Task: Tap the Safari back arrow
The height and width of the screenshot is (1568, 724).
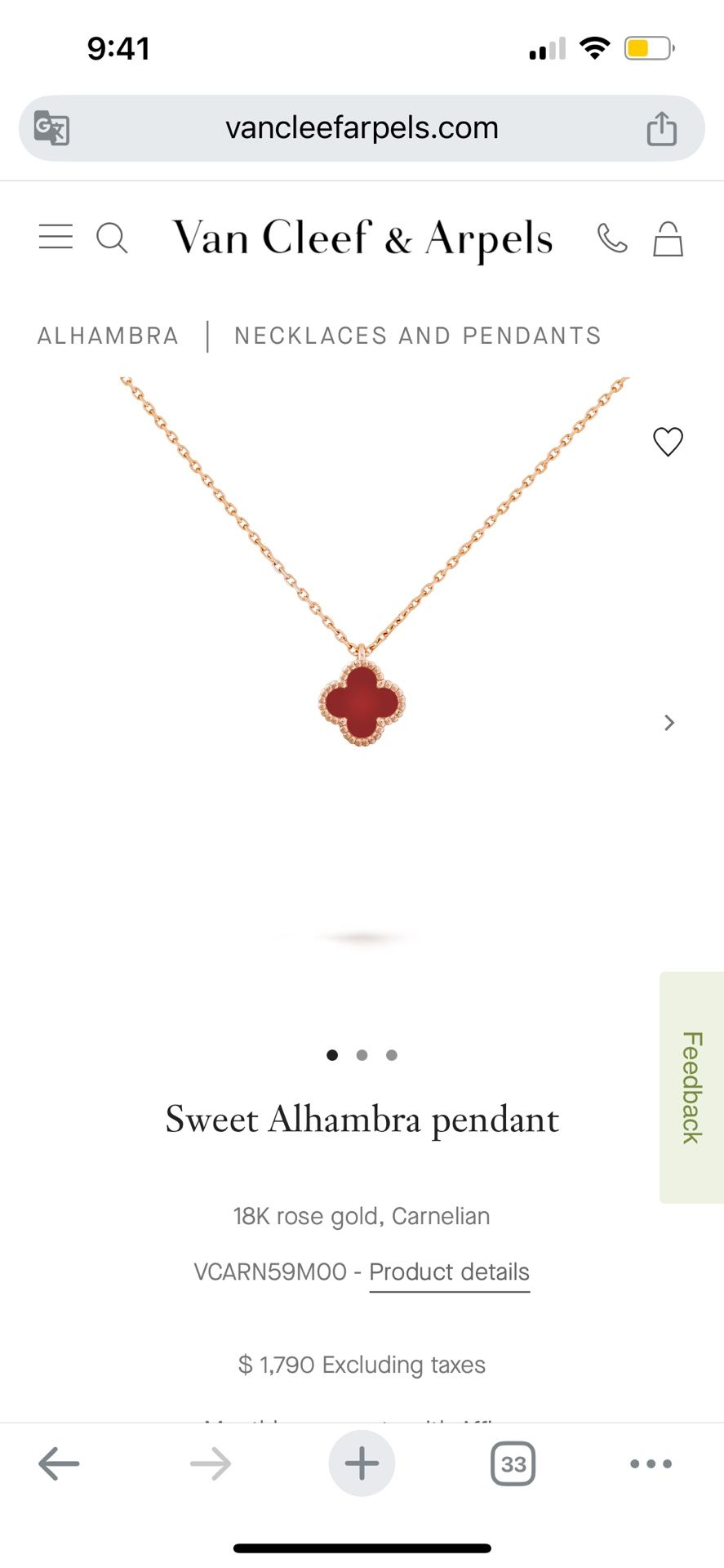Action: click(x=58, y=1463)
